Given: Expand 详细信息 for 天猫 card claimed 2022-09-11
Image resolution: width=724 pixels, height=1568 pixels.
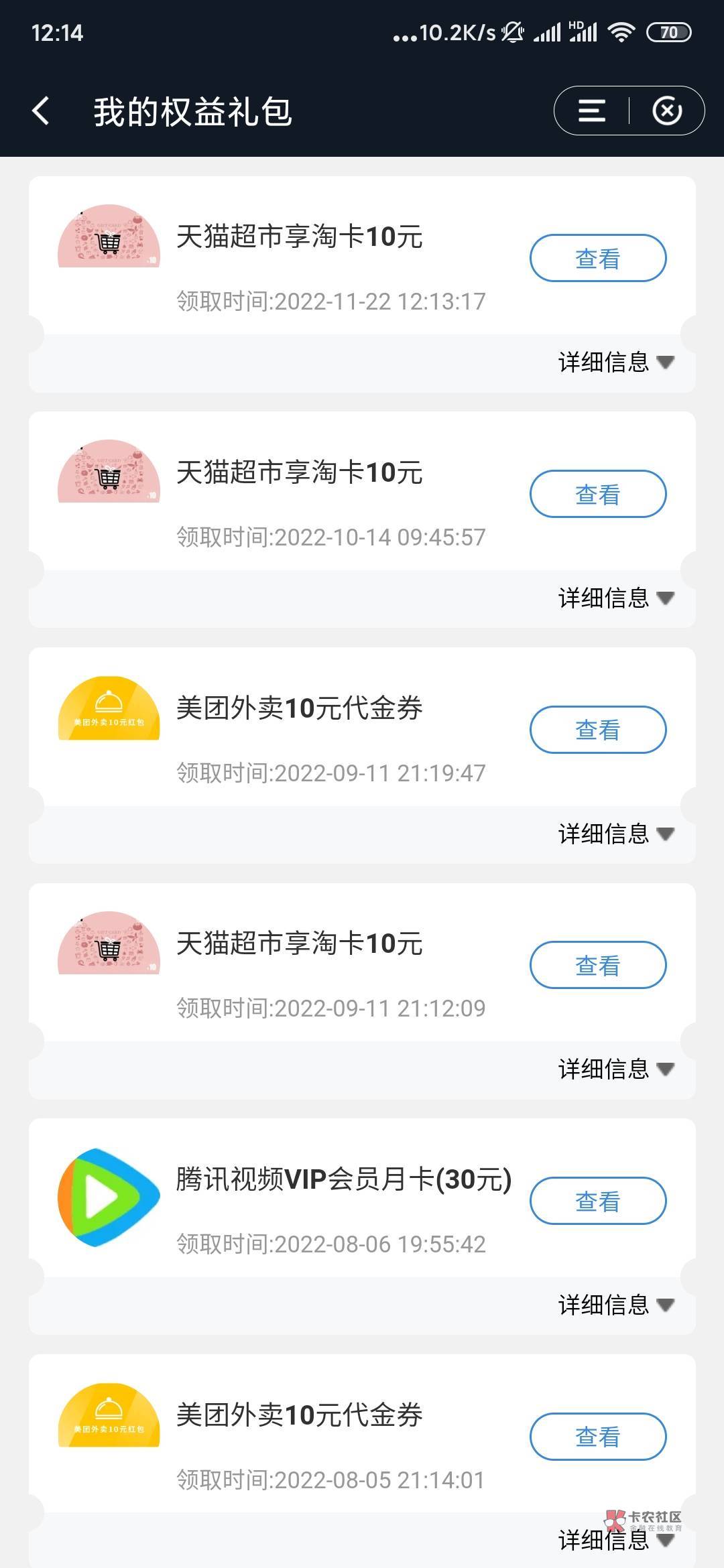Looking at the screenshot, I should [x=615, y=1069].
